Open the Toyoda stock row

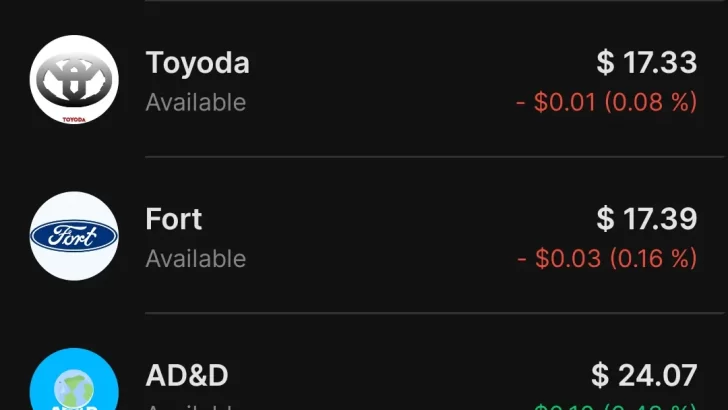tap(364, 80)
